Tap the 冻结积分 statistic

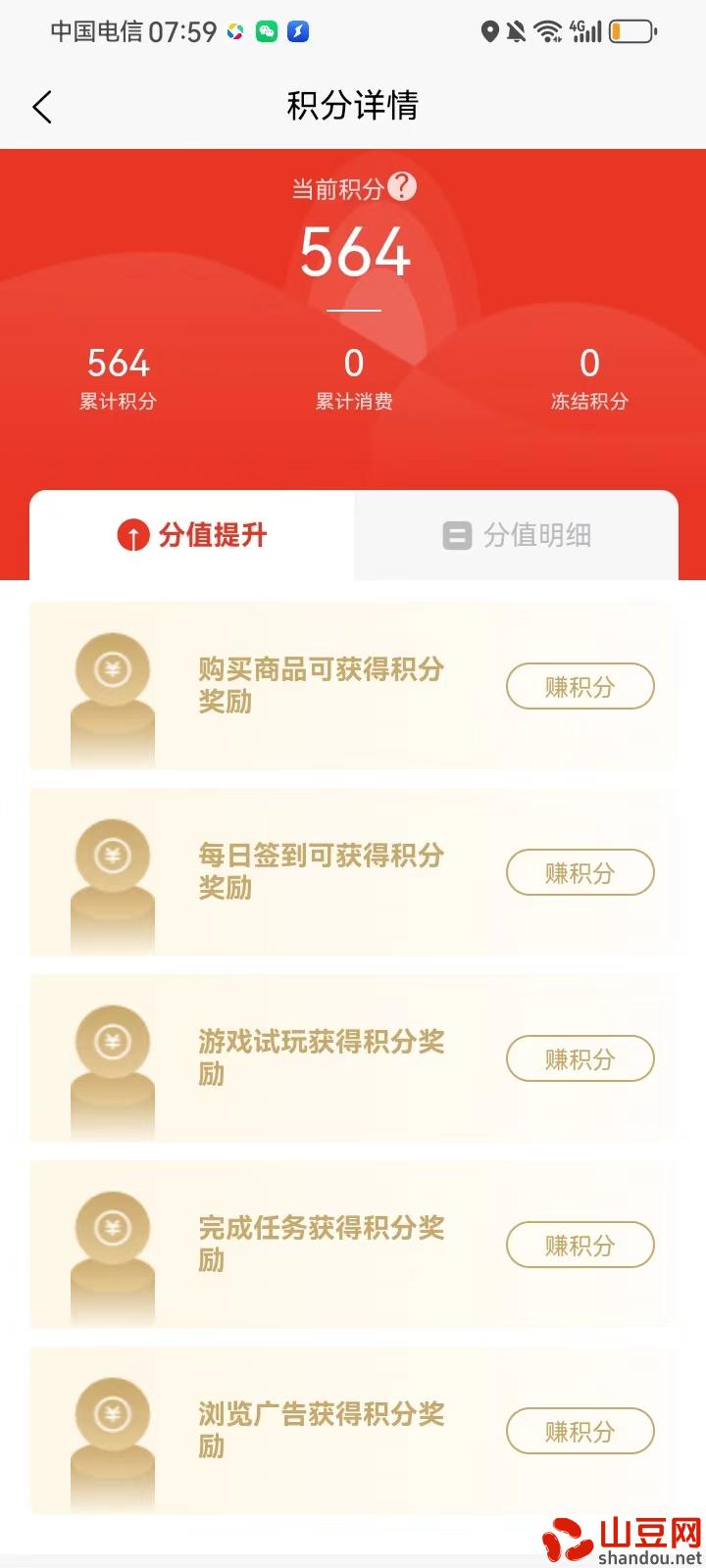pos(589,377)
